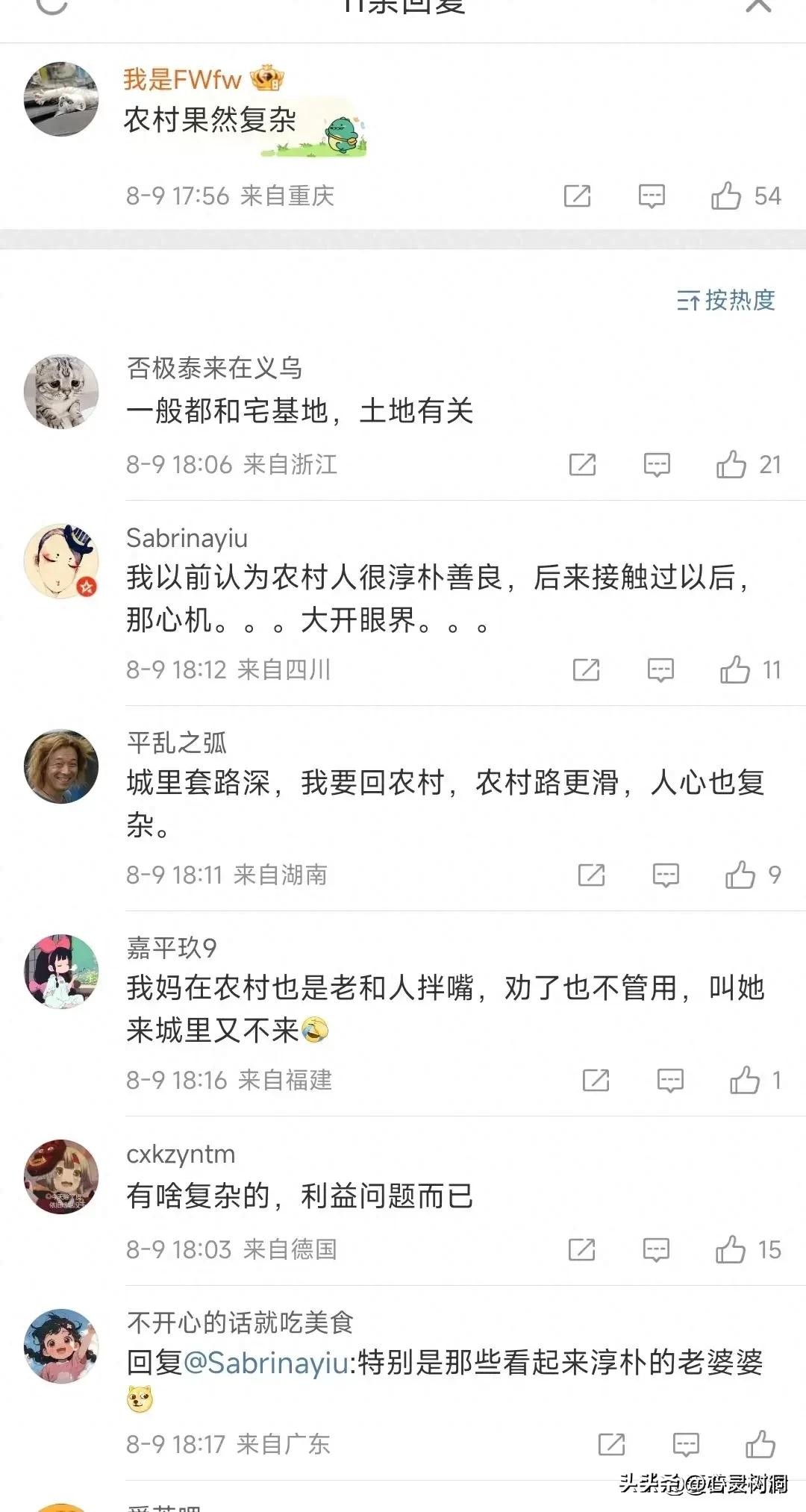Open the @Sabrinayiu mention link
806x1512 pixels.
266,1363
